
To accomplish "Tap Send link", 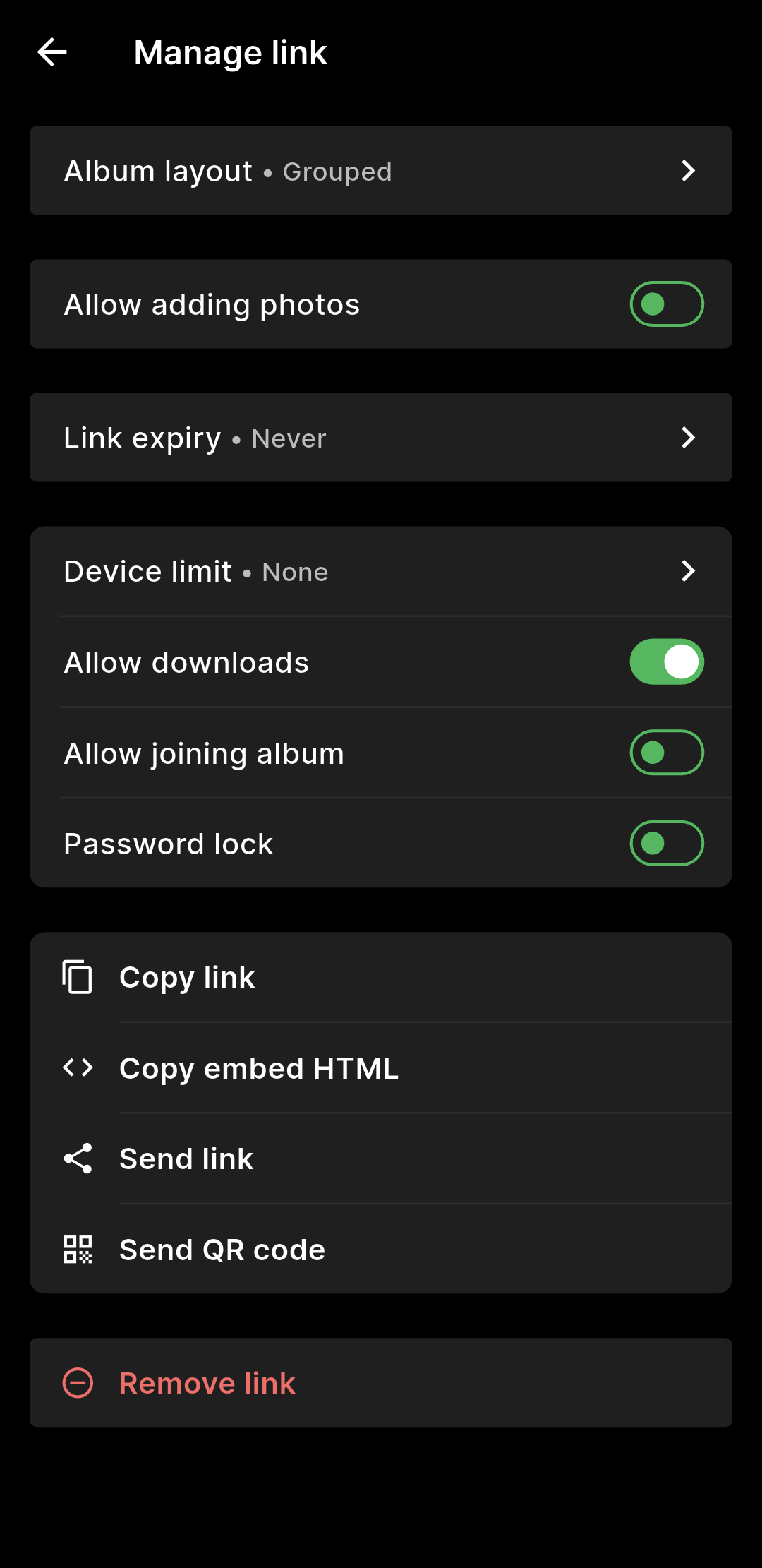I will coord(380,1159).
